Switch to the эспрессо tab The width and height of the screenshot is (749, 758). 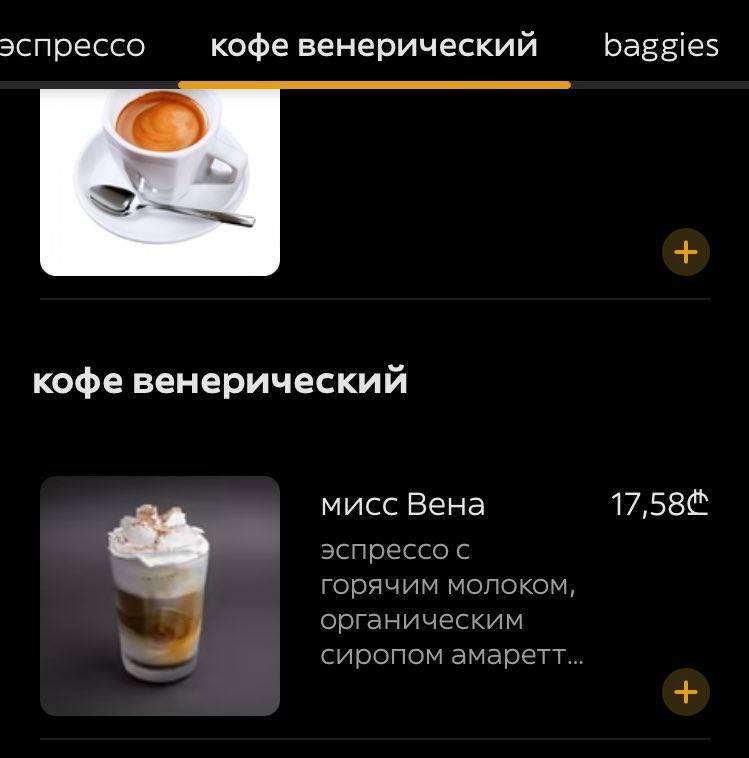[72, 46]
